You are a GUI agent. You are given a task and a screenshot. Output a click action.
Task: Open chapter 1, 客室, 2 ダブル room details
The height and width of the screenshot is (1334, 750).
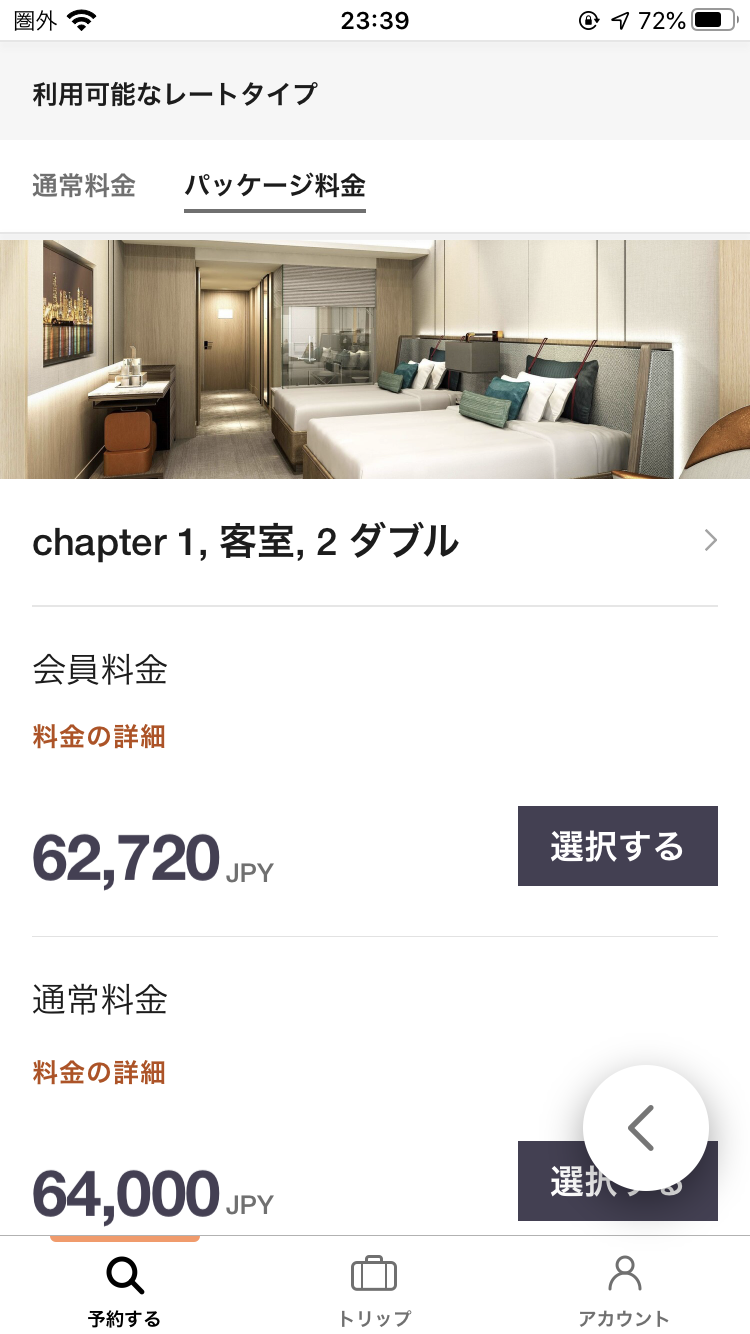point(375,541)
